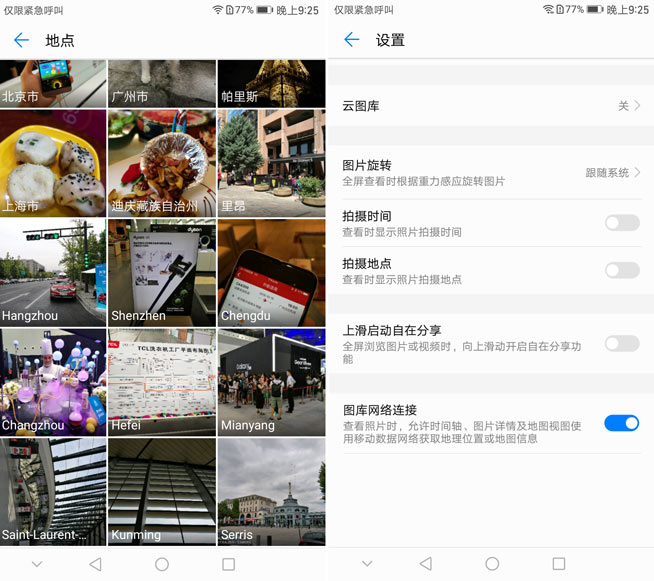654x581 pixels.
Task: Open the 广州市 location album
Action: tap(162, 84)
